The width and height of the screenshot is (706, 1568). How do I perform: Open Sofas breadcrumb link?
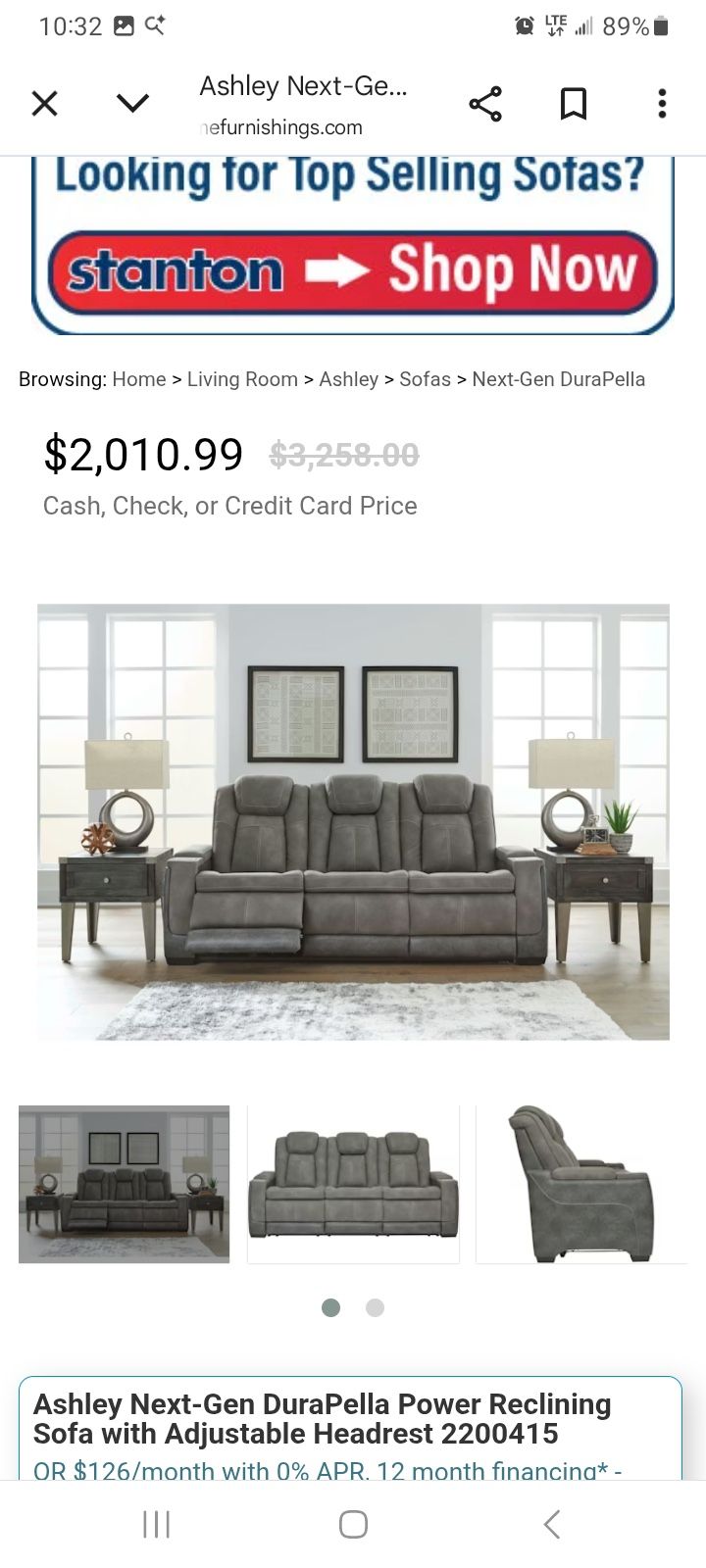coord(425,379)
